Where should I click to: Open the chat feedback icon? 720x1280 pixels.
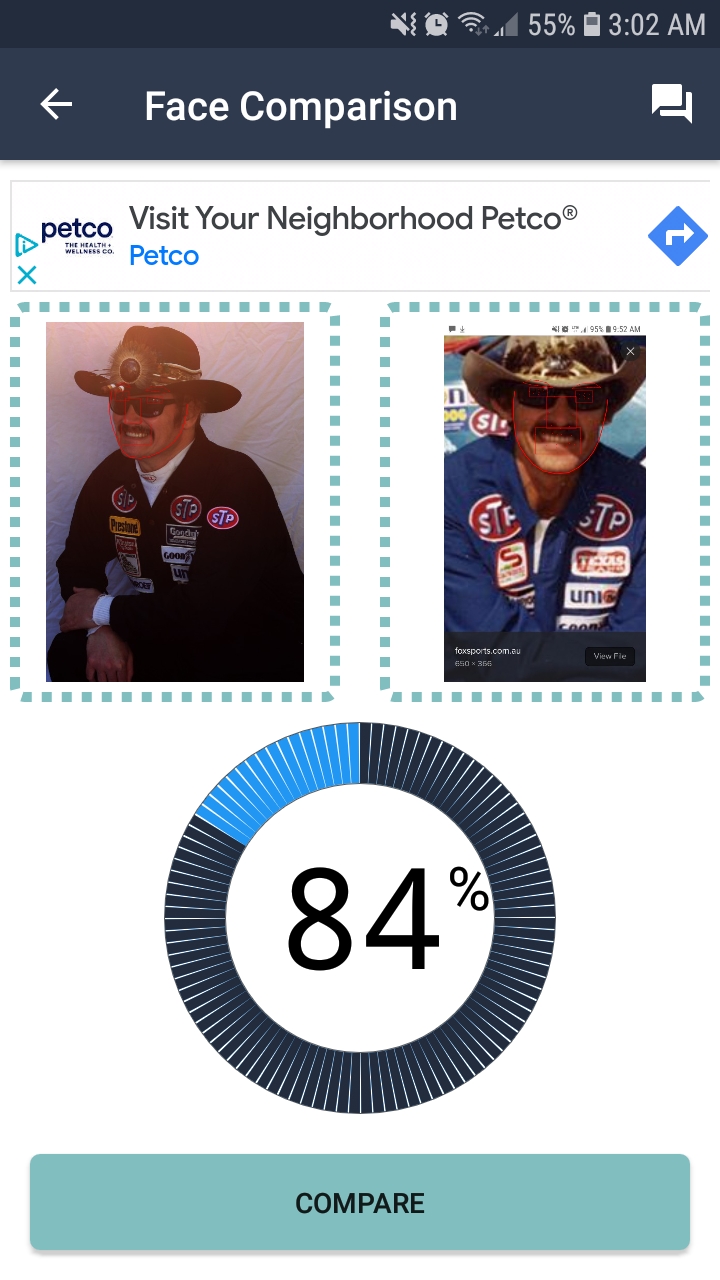coord(672,104)
